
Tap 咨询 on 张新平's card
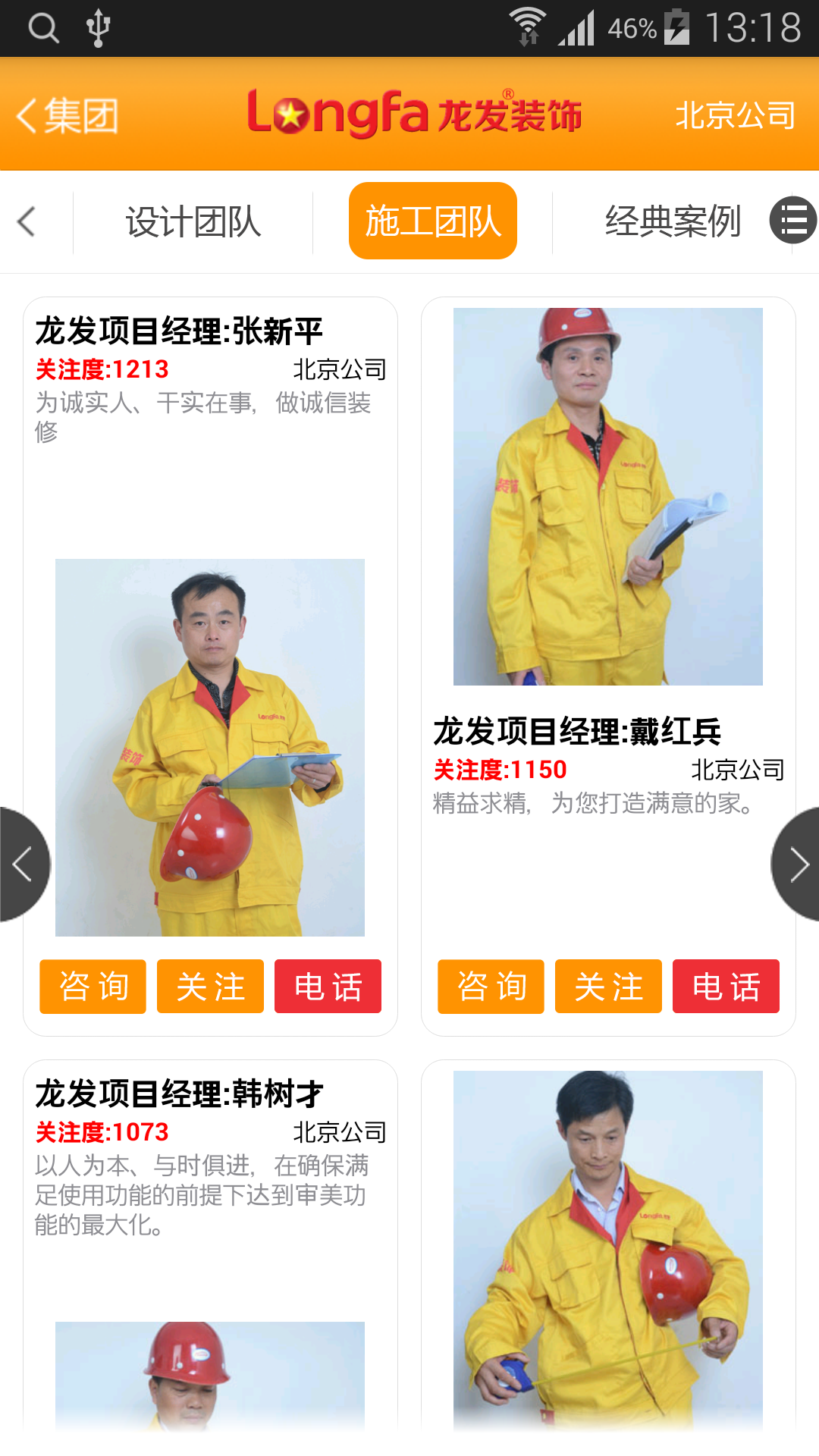[x=93, y=987]
